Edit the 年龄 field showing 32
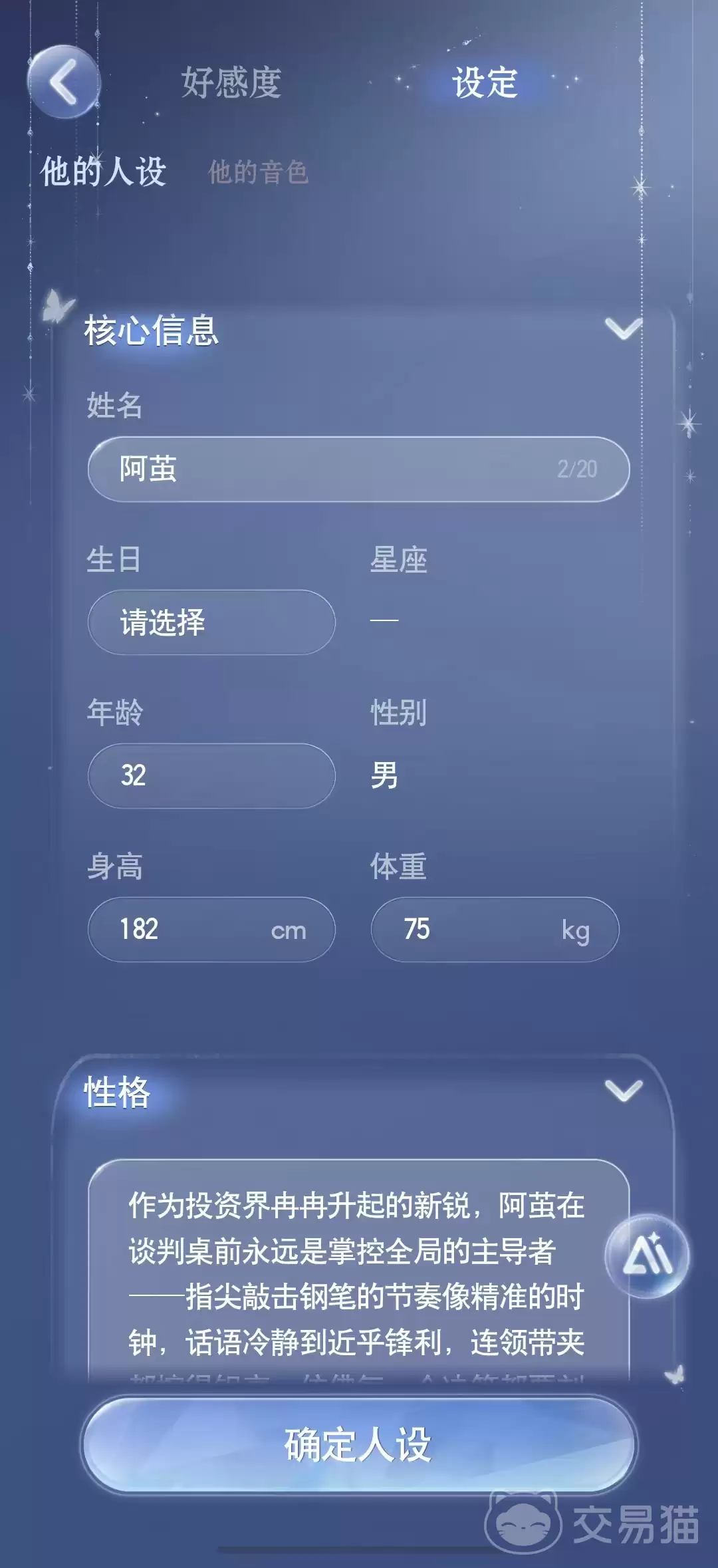 [x=211, y=776]
